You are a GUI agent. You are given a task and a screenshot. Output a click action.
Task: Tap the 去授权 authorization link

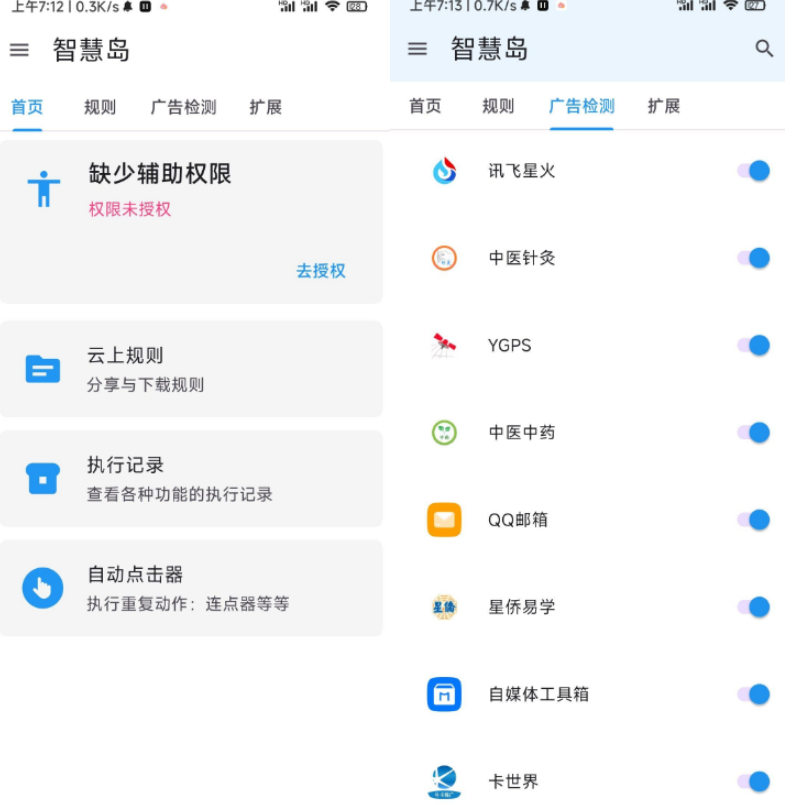321,270
